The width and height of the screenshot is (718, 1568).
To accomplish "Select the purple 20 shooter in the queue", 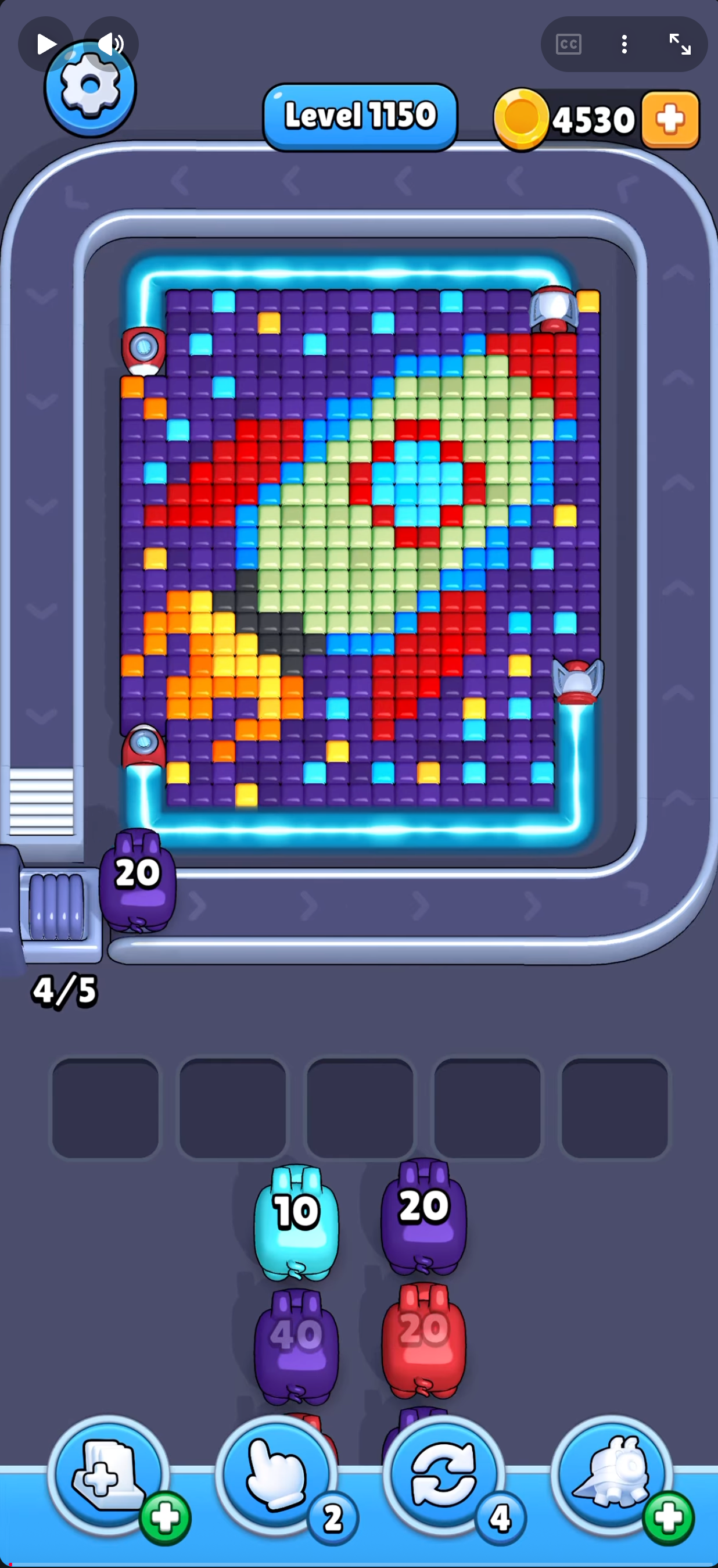I will (423, 1216).
